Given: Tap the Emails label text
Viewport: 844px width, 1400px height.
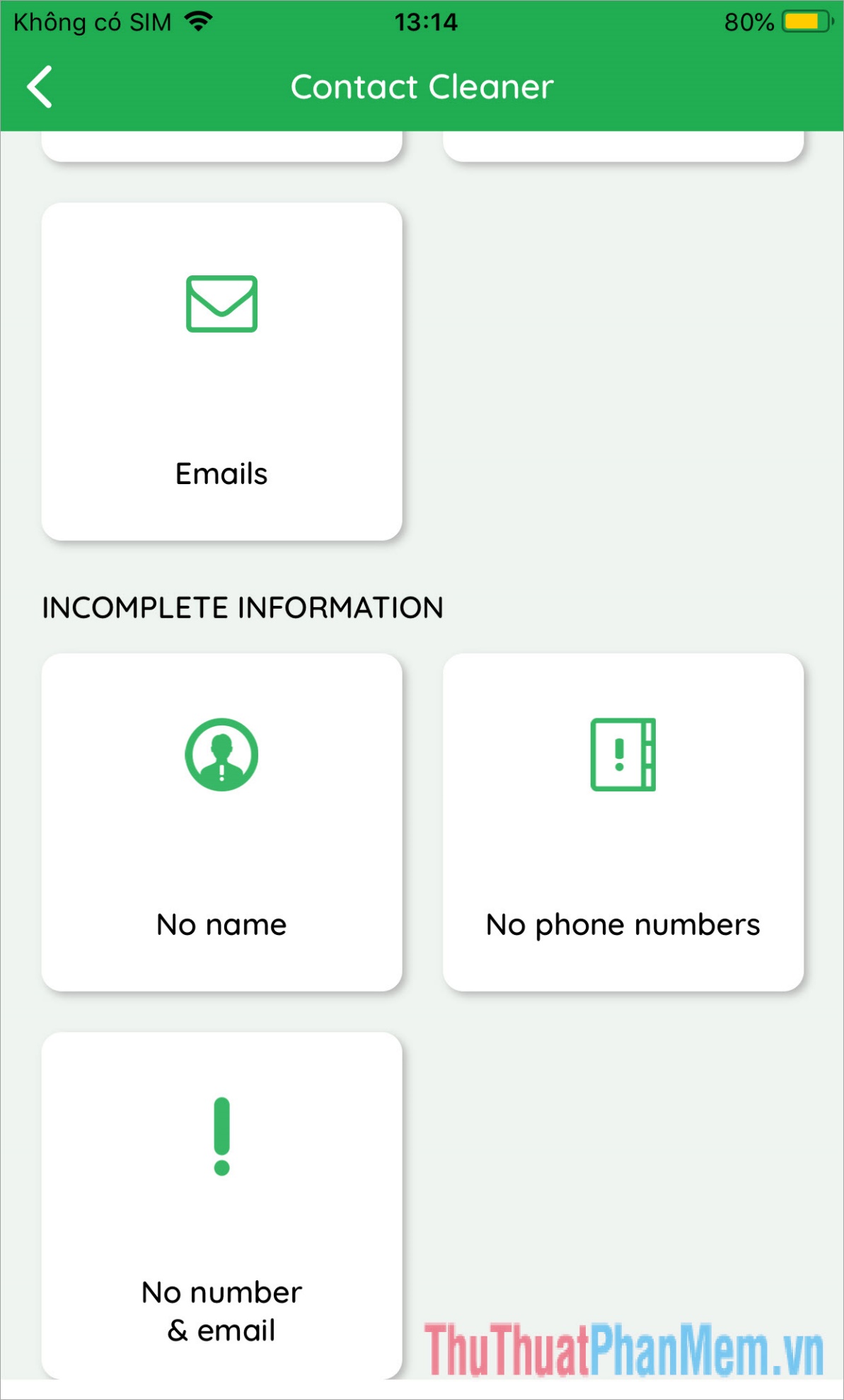Looking at the screenshot, I should coord(221,473).
